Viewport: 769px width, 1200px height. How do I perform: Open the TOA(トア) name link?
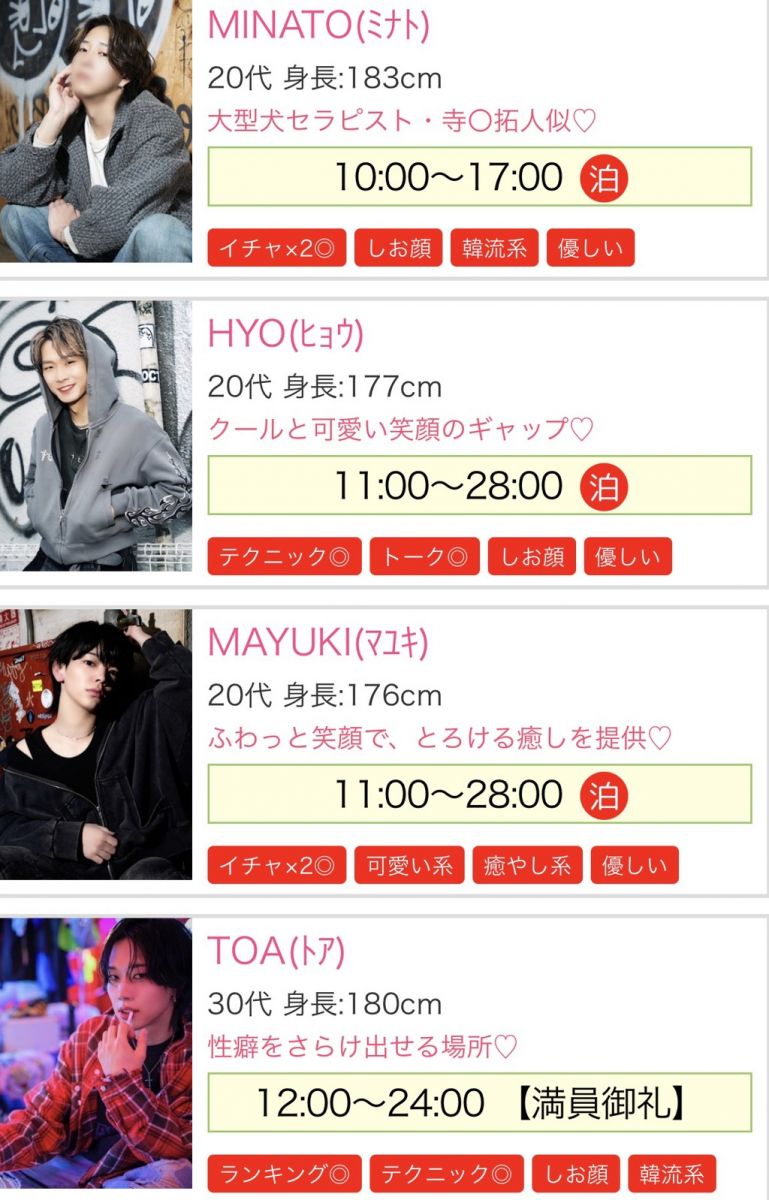click(276, 952)
